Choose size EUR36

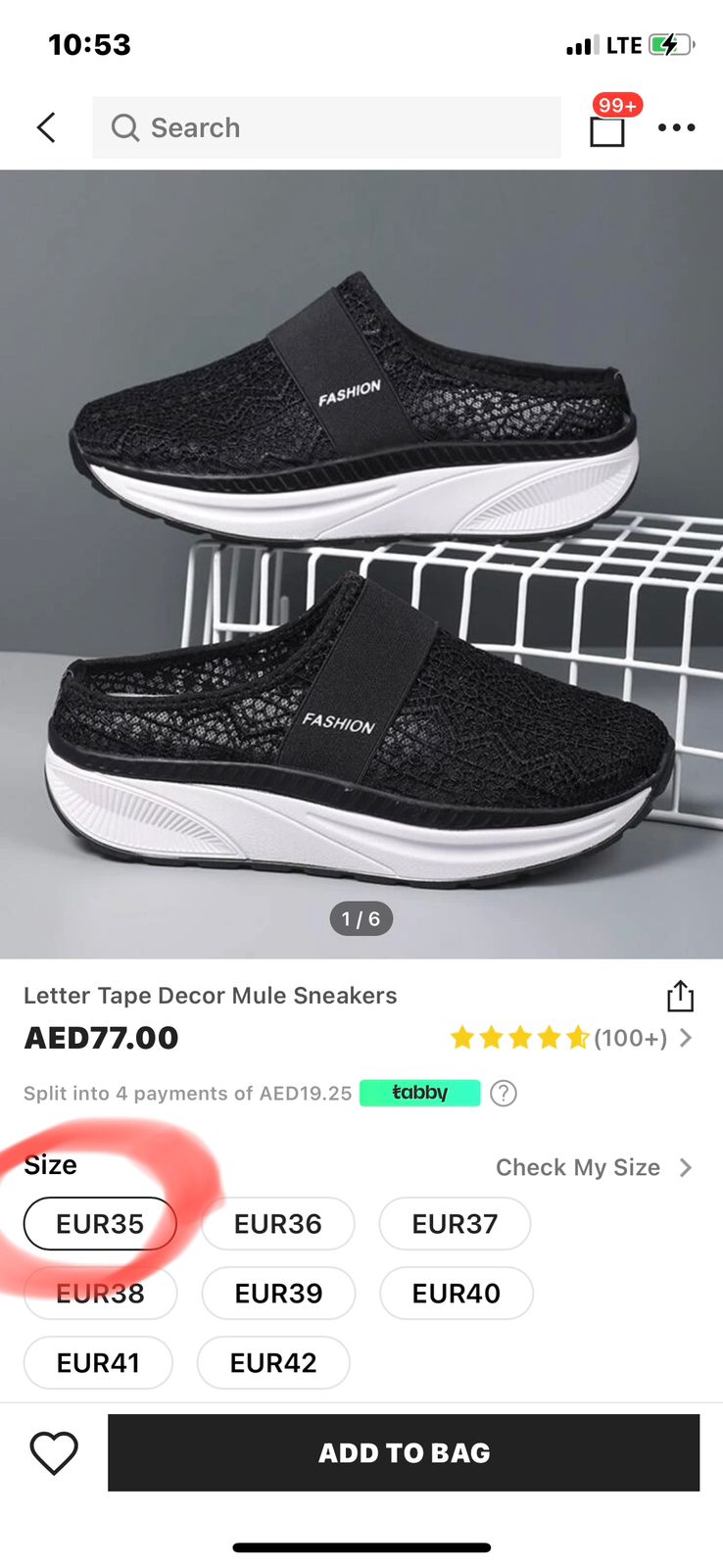[x=278, y=1224]
